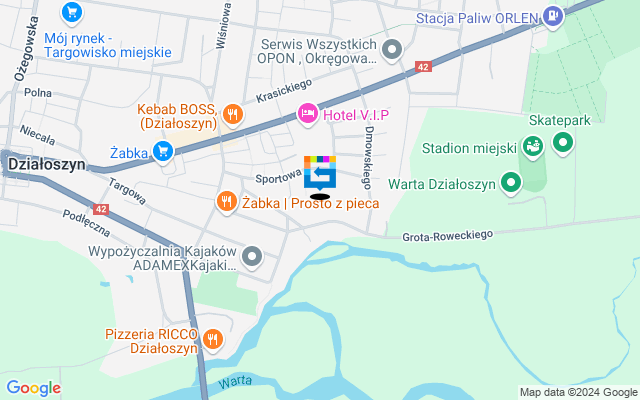Open Żabka | Prosto z pieca pin
Screen dimensions: 640x400
[226, 202]
